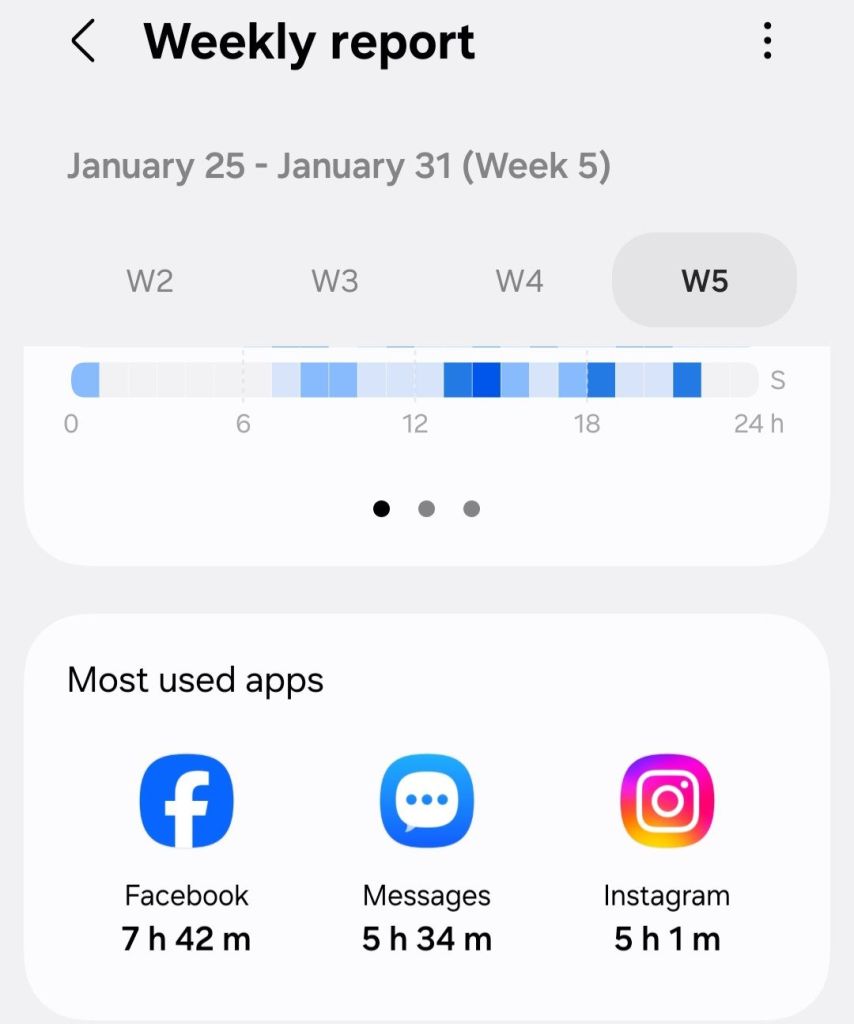Screen dimensions: 854x1024
Task: Jump to the third chart page dot
Action: pos(472,509)
